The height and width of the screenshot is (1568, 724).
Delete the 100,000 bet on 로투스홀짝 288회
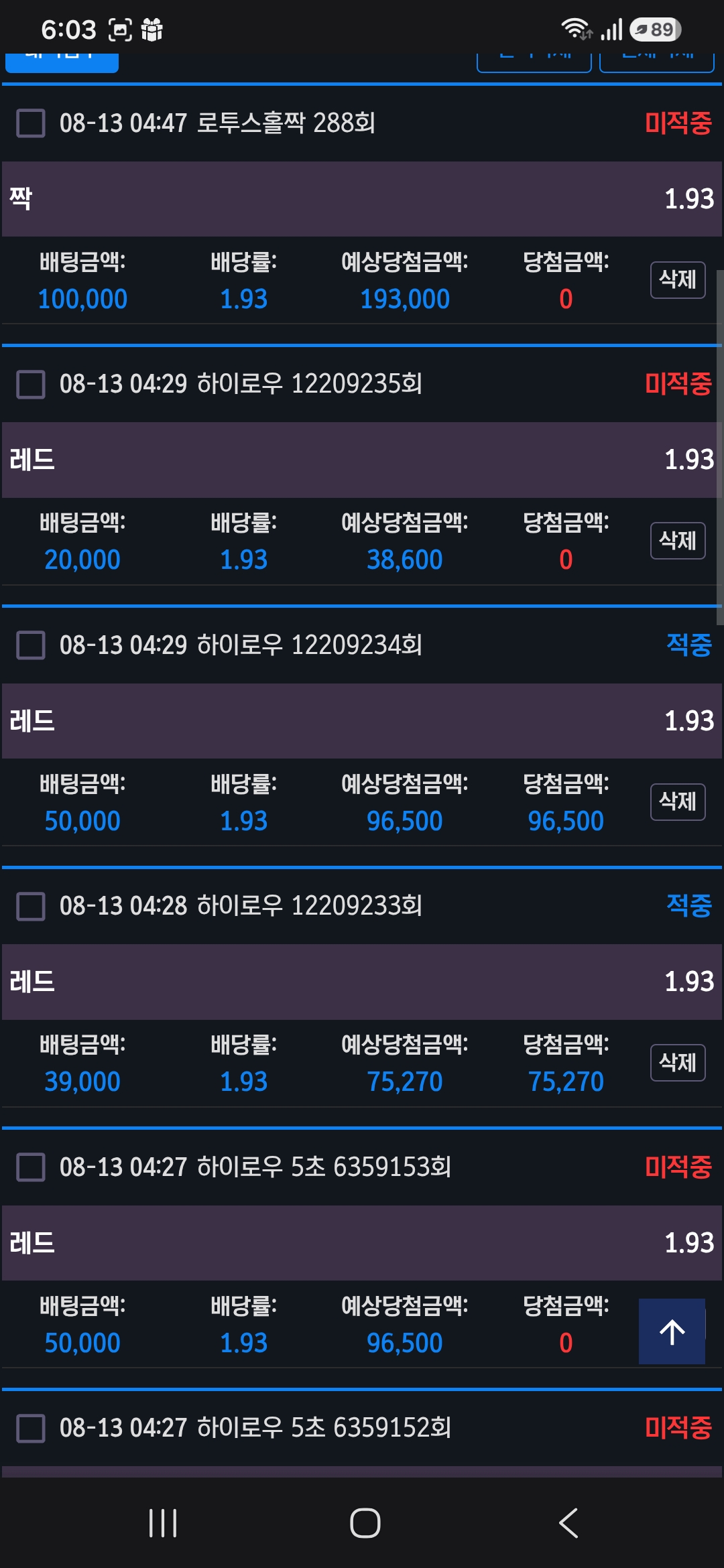(678, 279)
